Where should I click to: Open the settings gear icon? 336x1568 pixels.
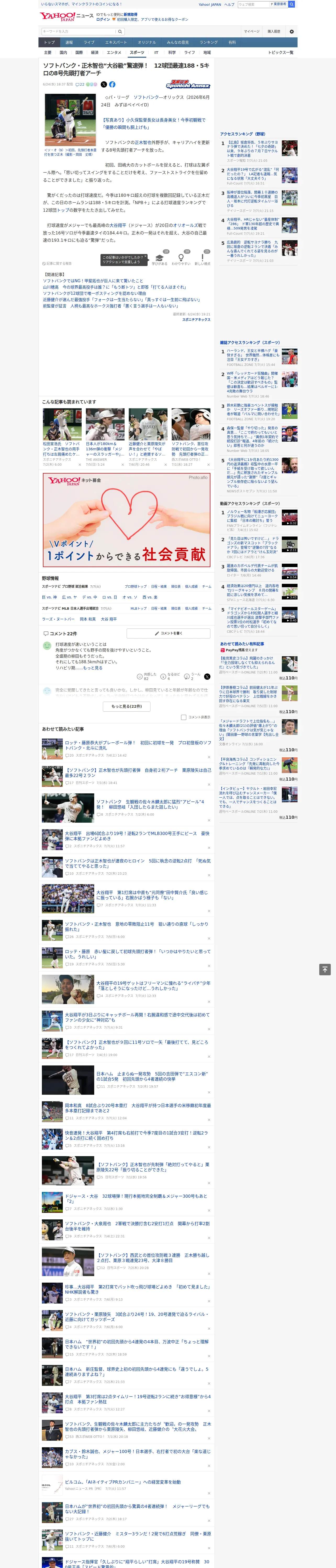(292, 32)
